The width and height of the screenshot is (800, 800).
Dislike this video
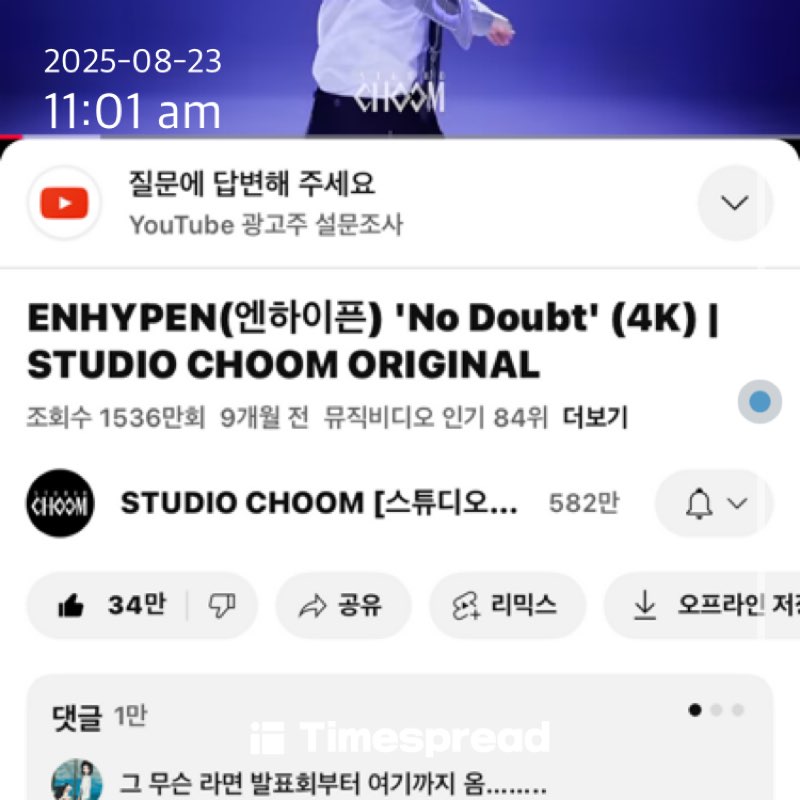point(221,605)
